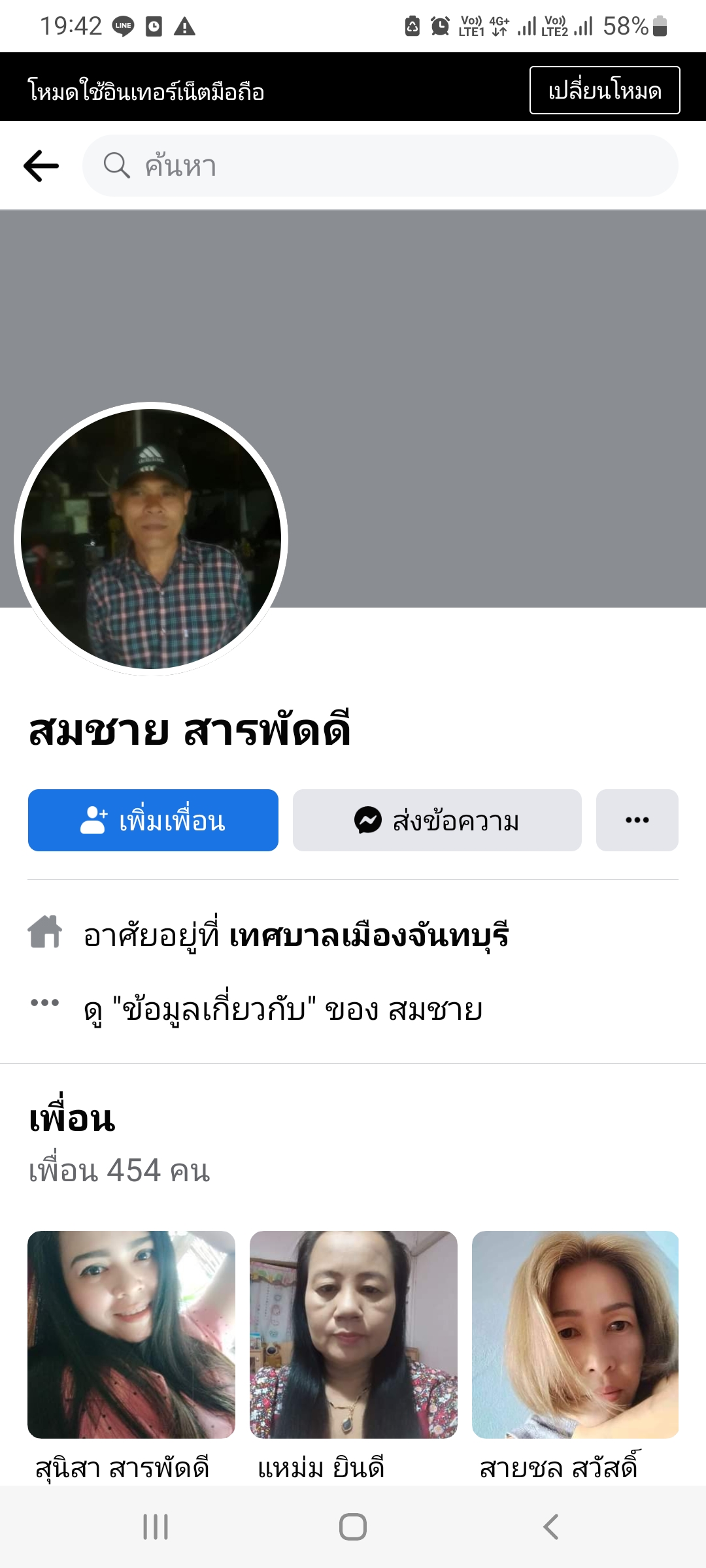The image size is (706, 1568).
Task: Send a message via ส่งข้อความ
Action: coord(437,820)
